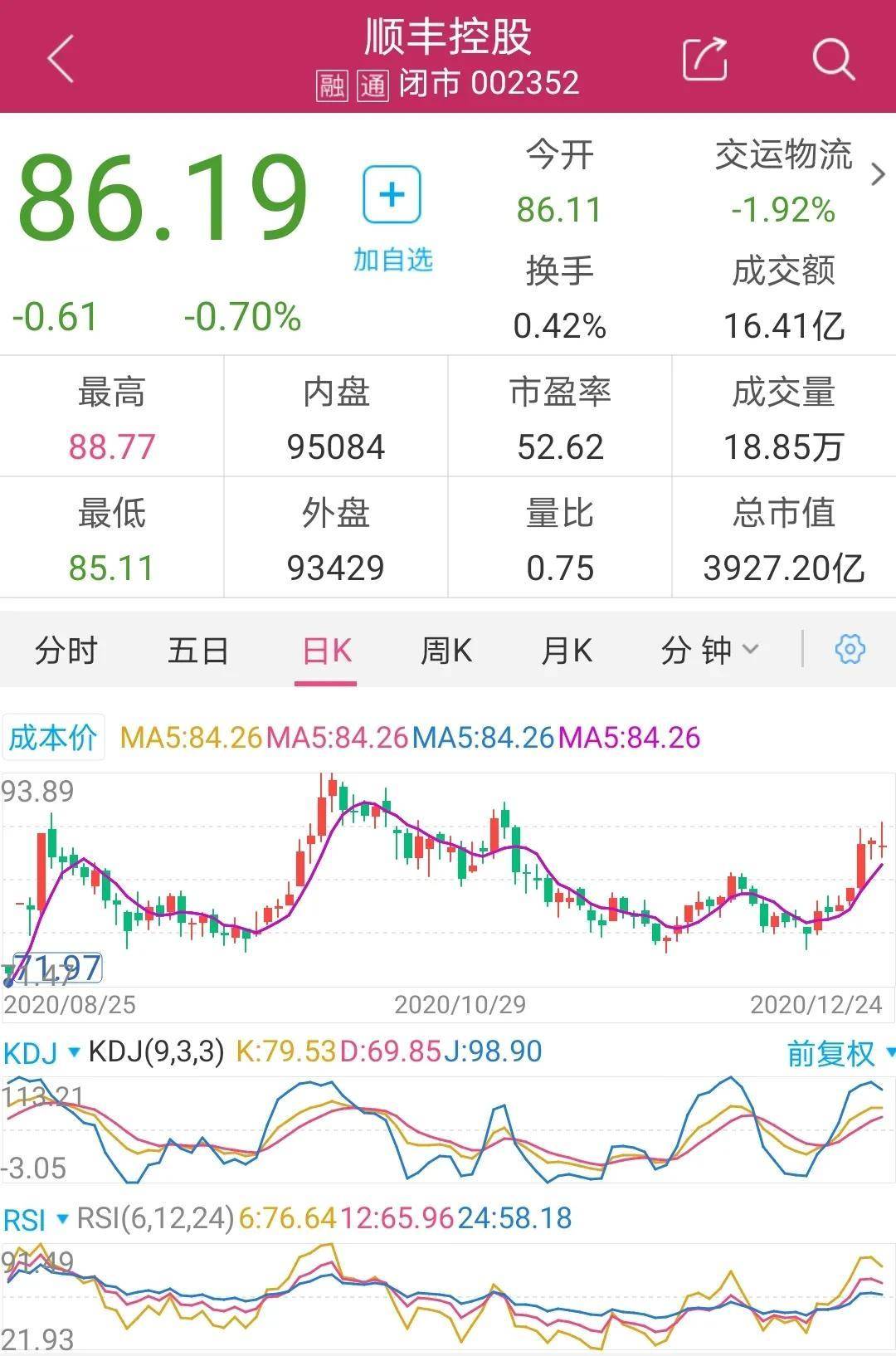Share this stock page
Viewport: 896px width, 1356px height.
(x=704, y=59)
